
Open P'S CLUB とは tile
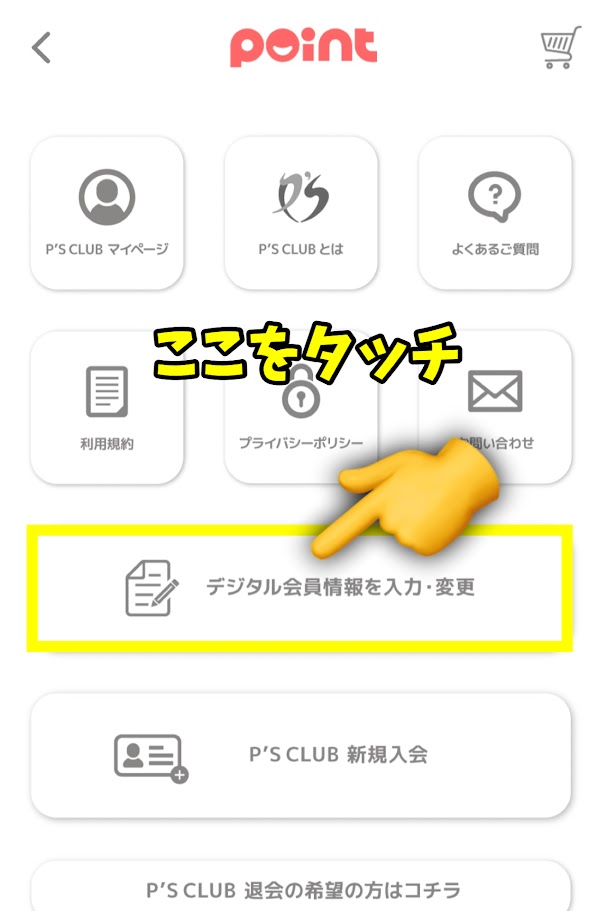click(300, 213)
